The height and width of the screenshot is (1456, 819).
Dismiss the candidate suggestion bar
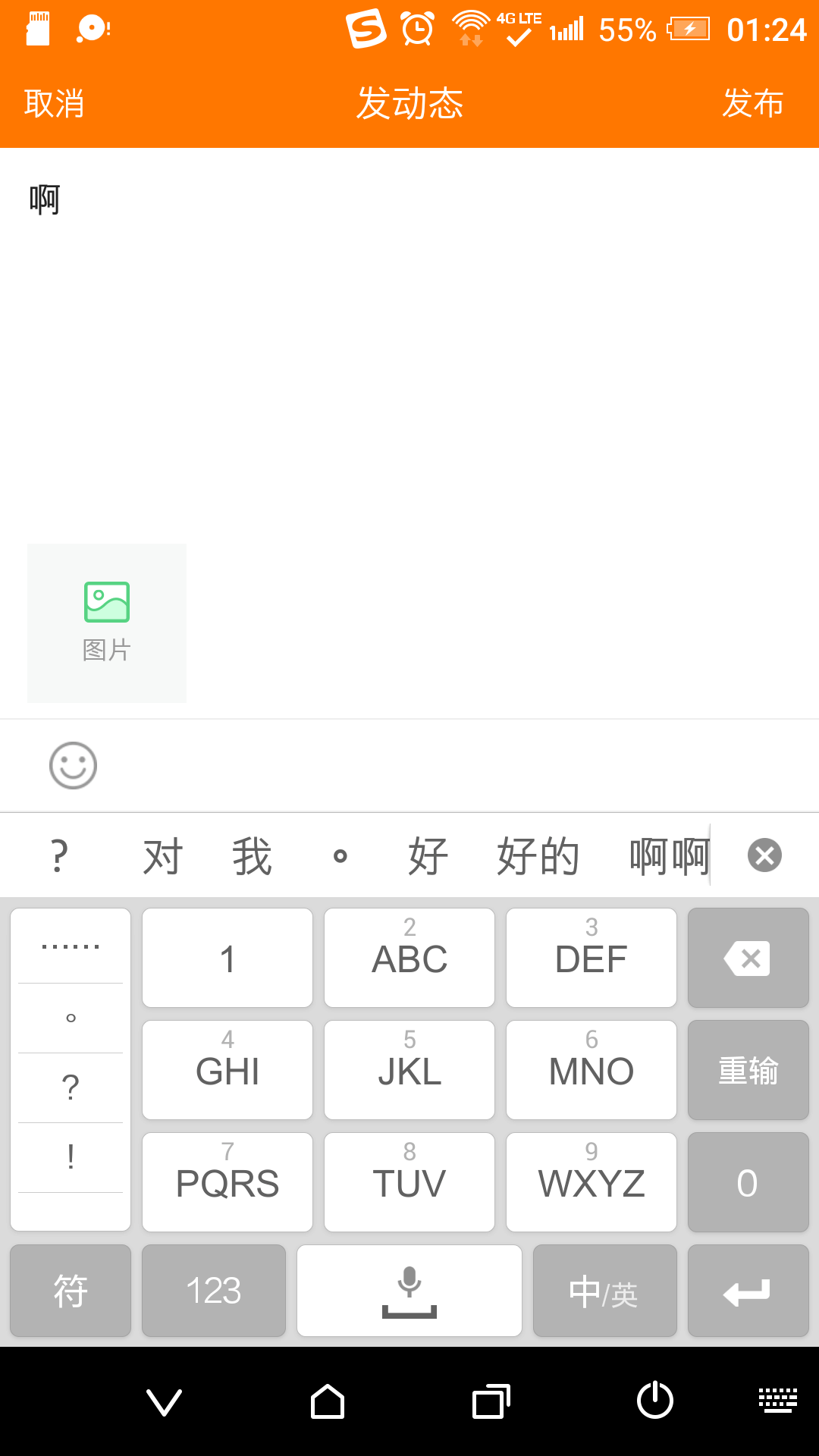point(764,855)
